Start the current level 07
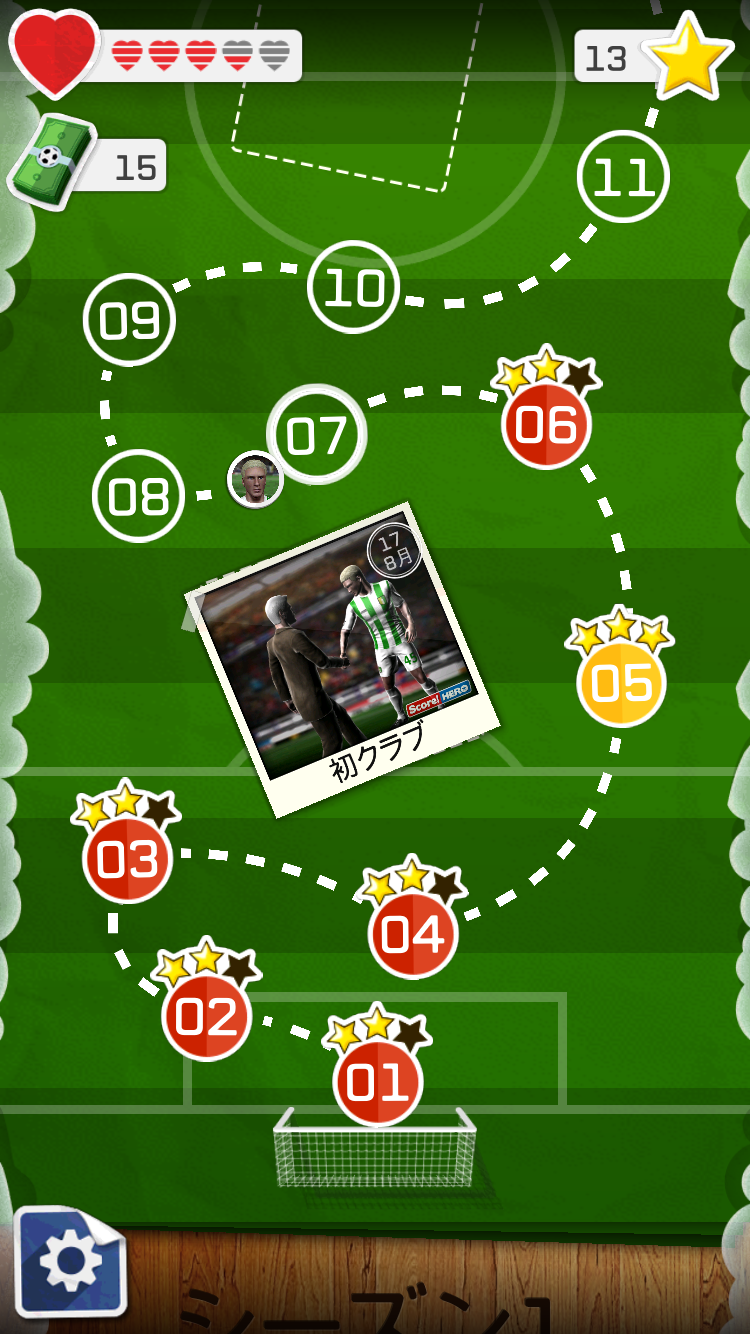Screen dimensions: 750x1334 point(316,434)
